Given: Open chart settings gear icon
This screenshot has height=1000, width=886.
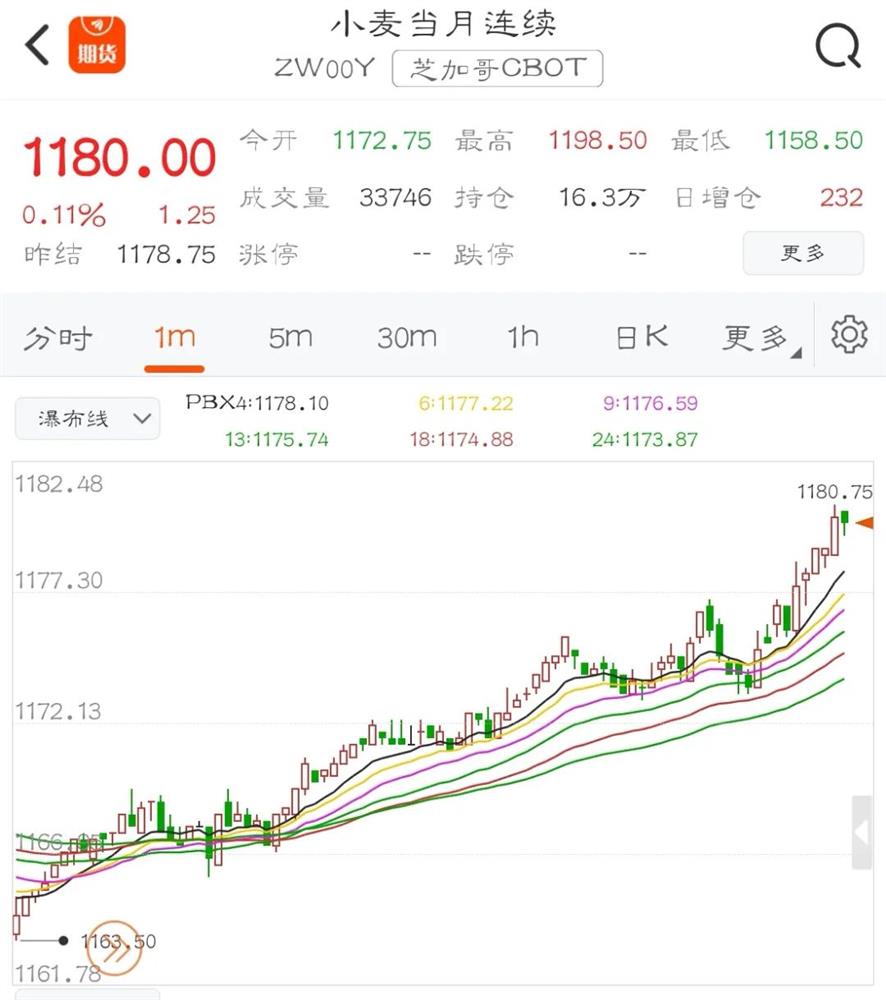Looking at the screenshot, I should (849, 334).
